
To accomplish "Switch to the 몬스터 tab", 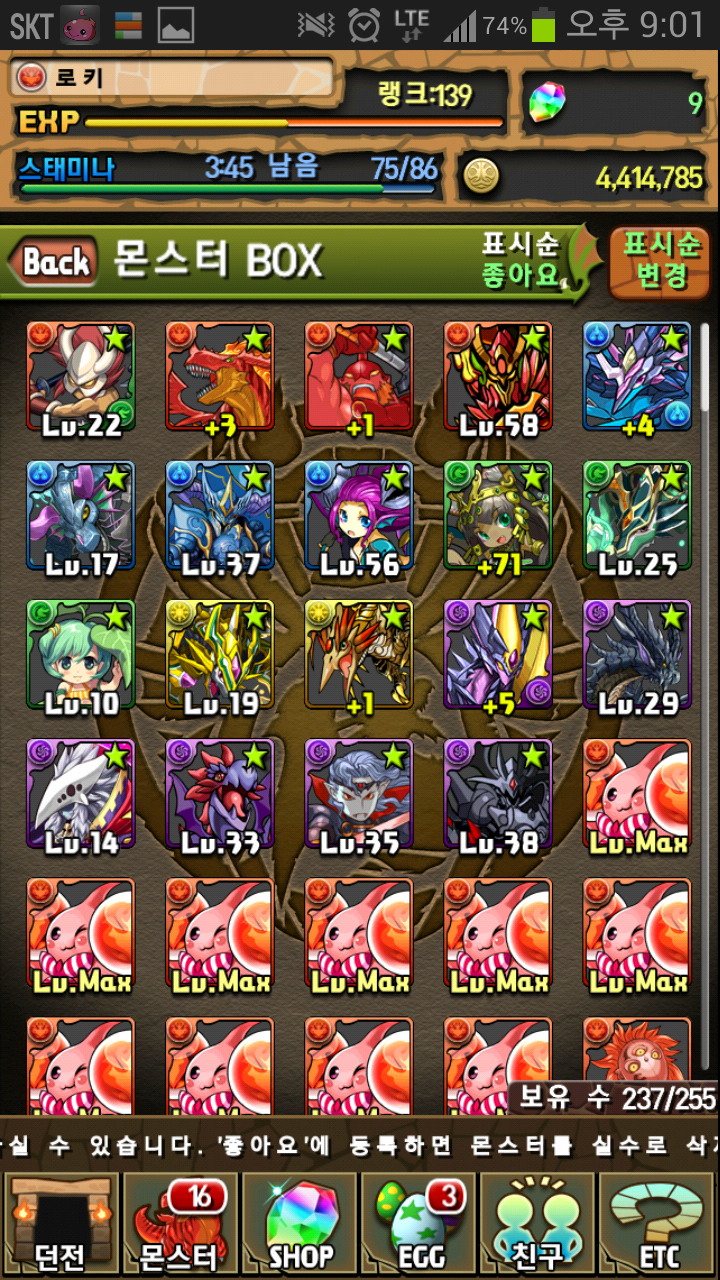I will [x=180, y=1225].
